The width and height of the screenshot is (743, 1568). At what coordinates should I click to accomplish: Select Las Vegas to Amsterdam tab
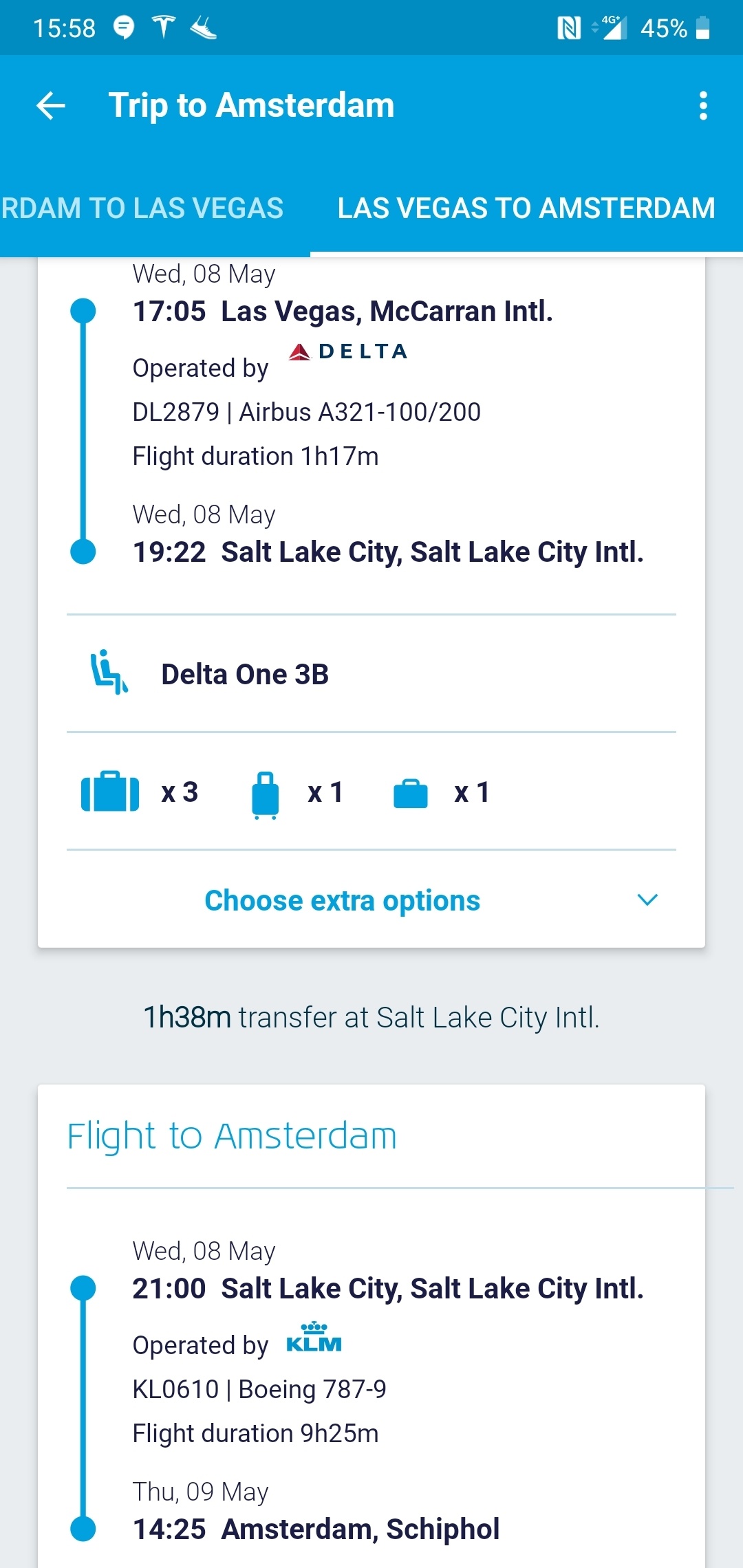point(526,208)
